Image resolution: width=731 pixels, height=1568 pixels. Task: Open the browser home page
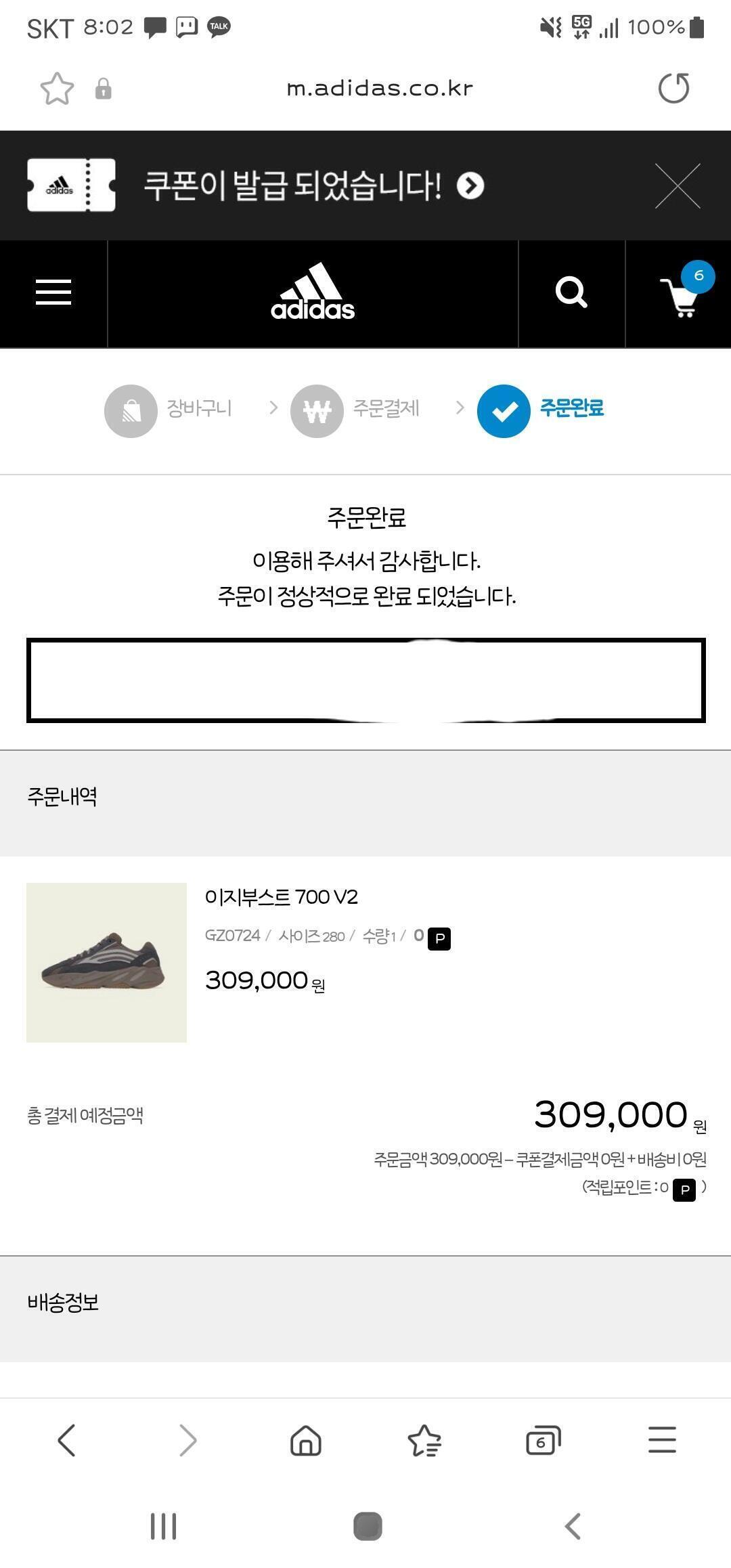(306, 1440)
